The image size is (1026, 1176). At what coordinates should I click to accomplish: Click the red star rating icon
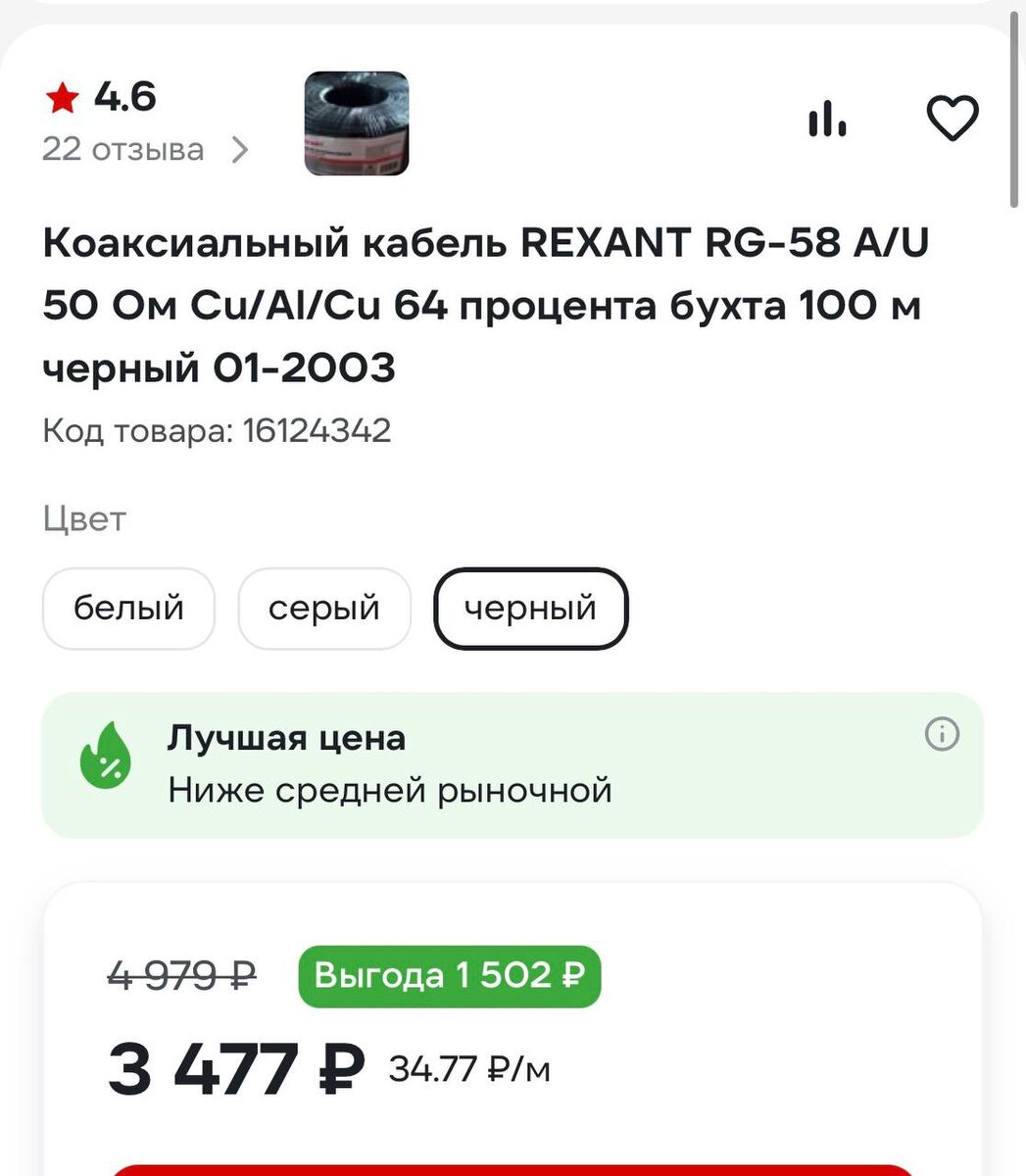tap(61, 97)
